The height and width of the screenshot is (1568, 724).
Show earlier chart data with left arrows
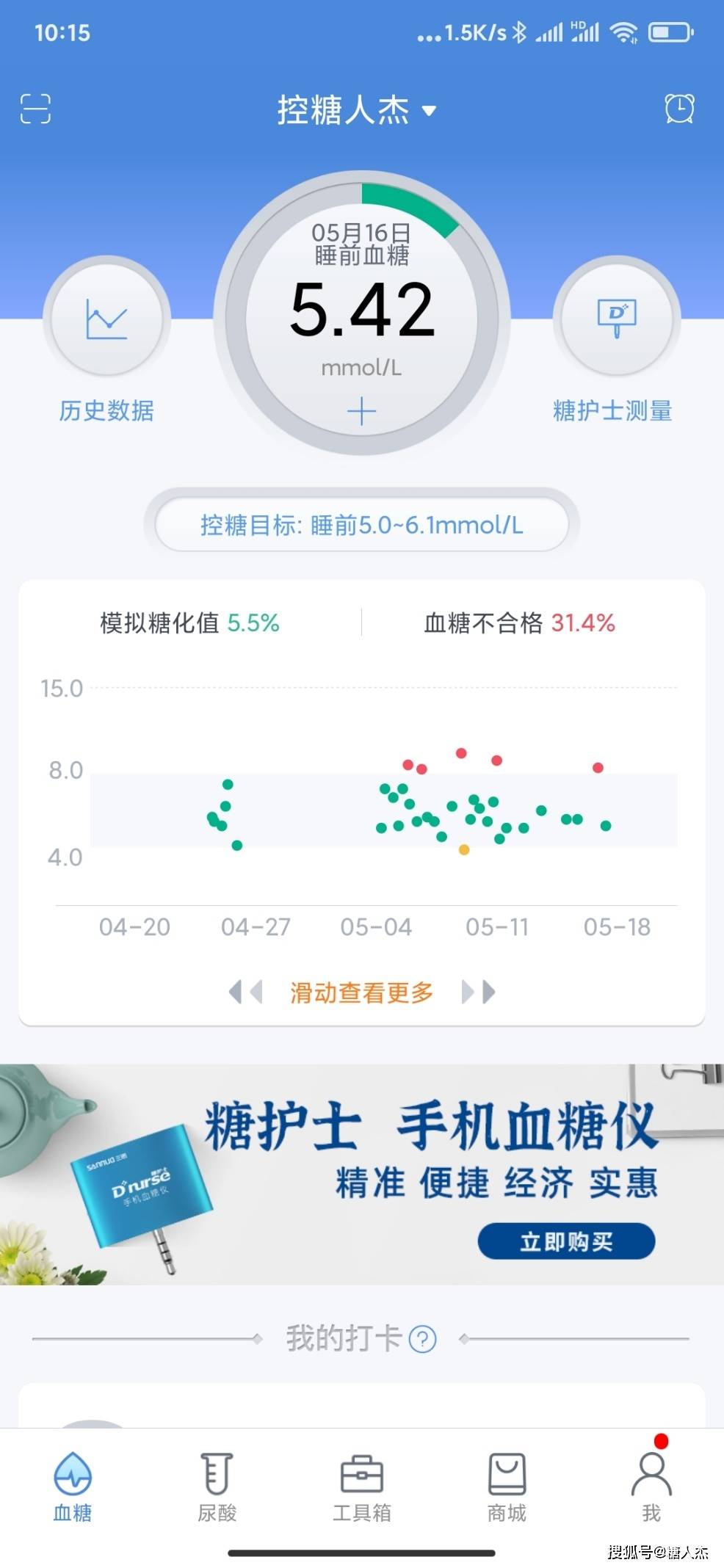[x=245, y=992]
